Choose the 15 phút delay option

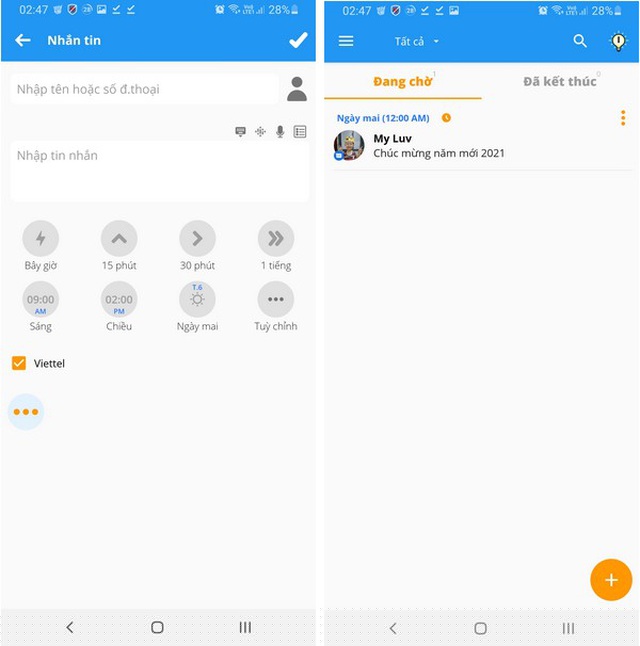pos(119,239)
